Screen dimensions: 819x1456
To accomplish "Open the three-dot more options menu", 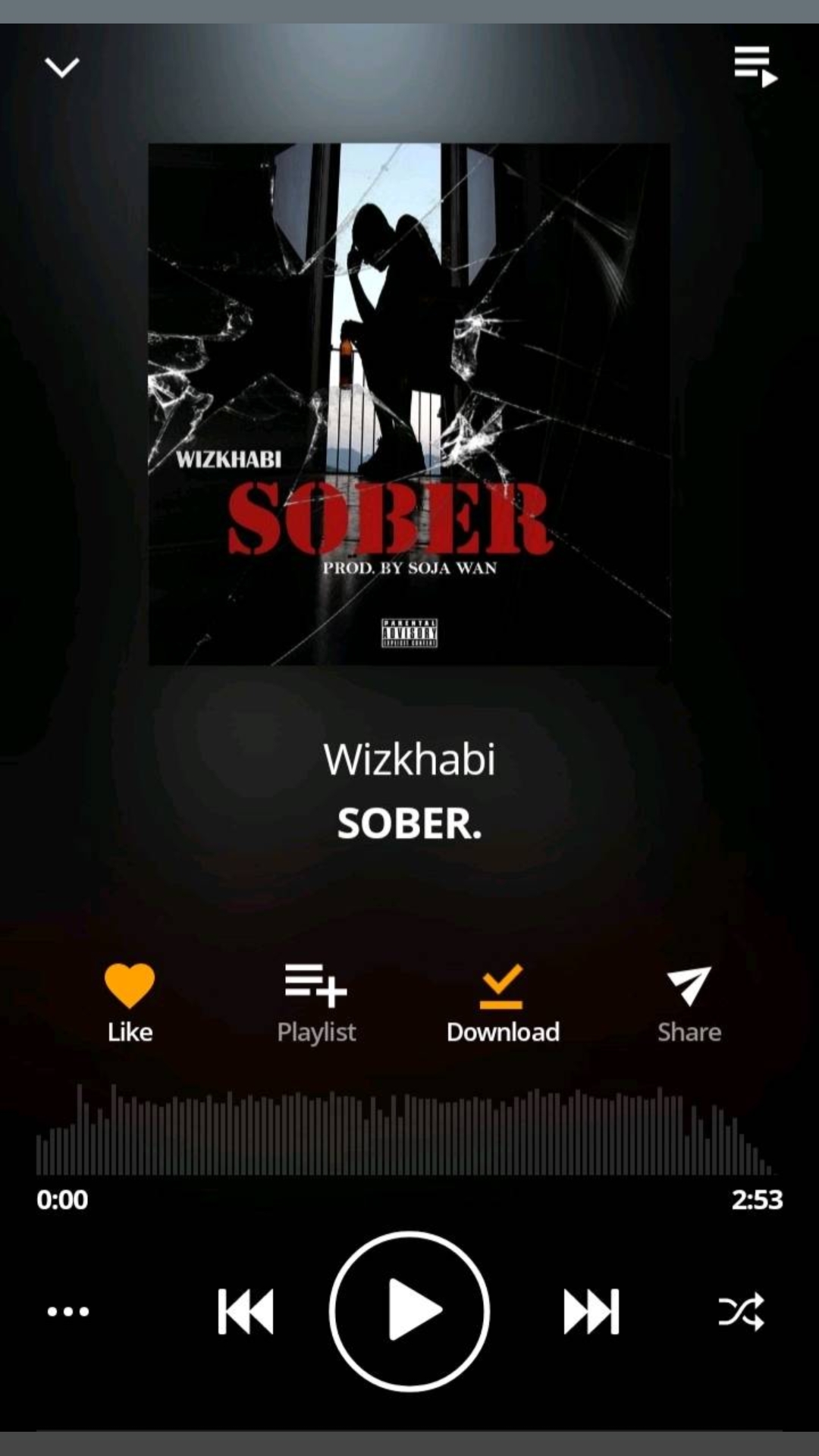I will [x=68, y=1311].
